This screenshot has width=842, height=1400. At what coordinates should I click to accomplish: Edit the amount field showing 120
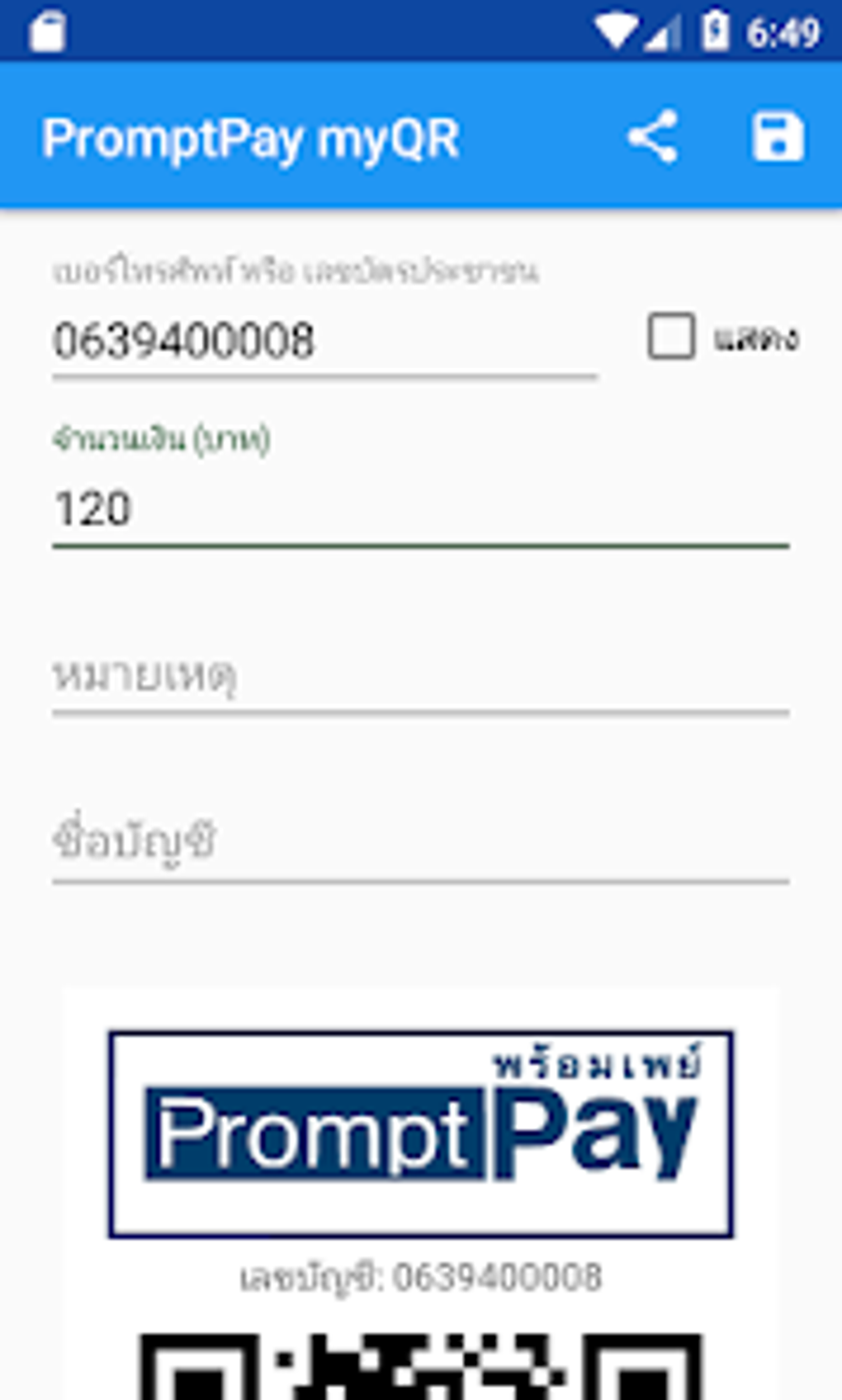pos(420,509)
